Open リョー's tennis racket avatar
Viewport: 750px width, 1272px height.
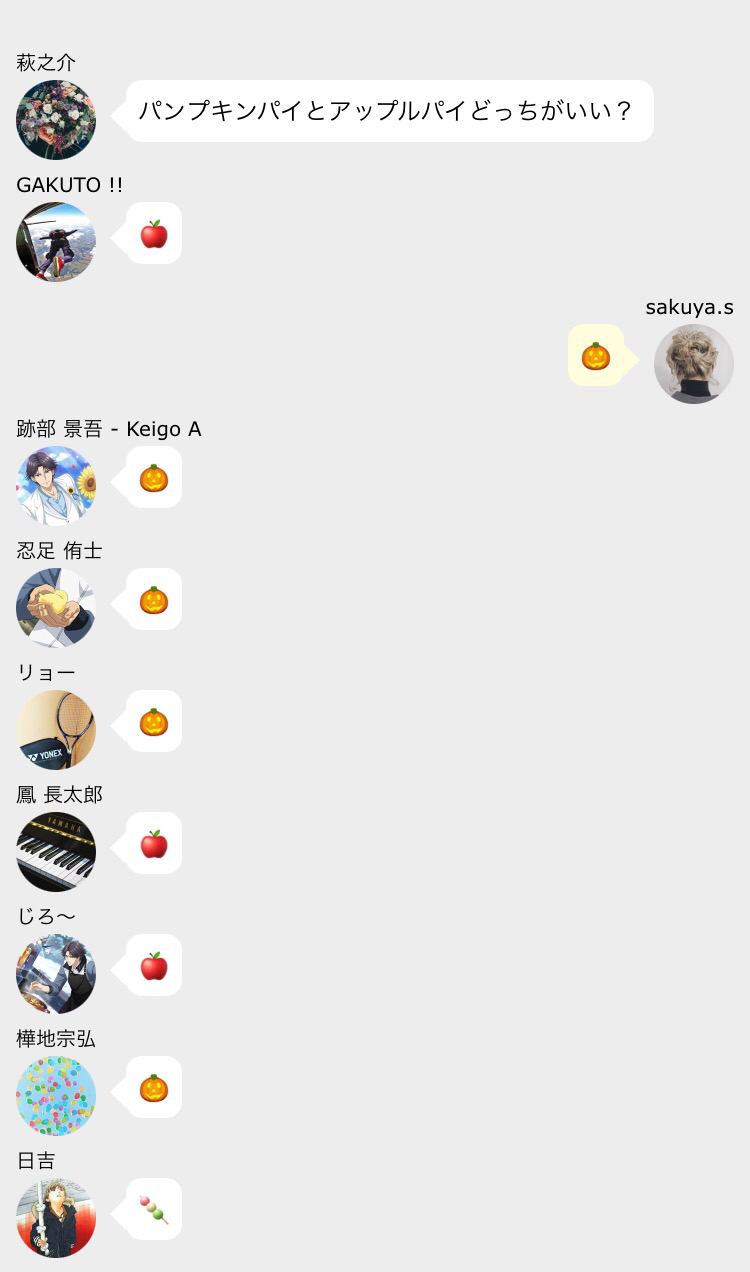point(56,730)
